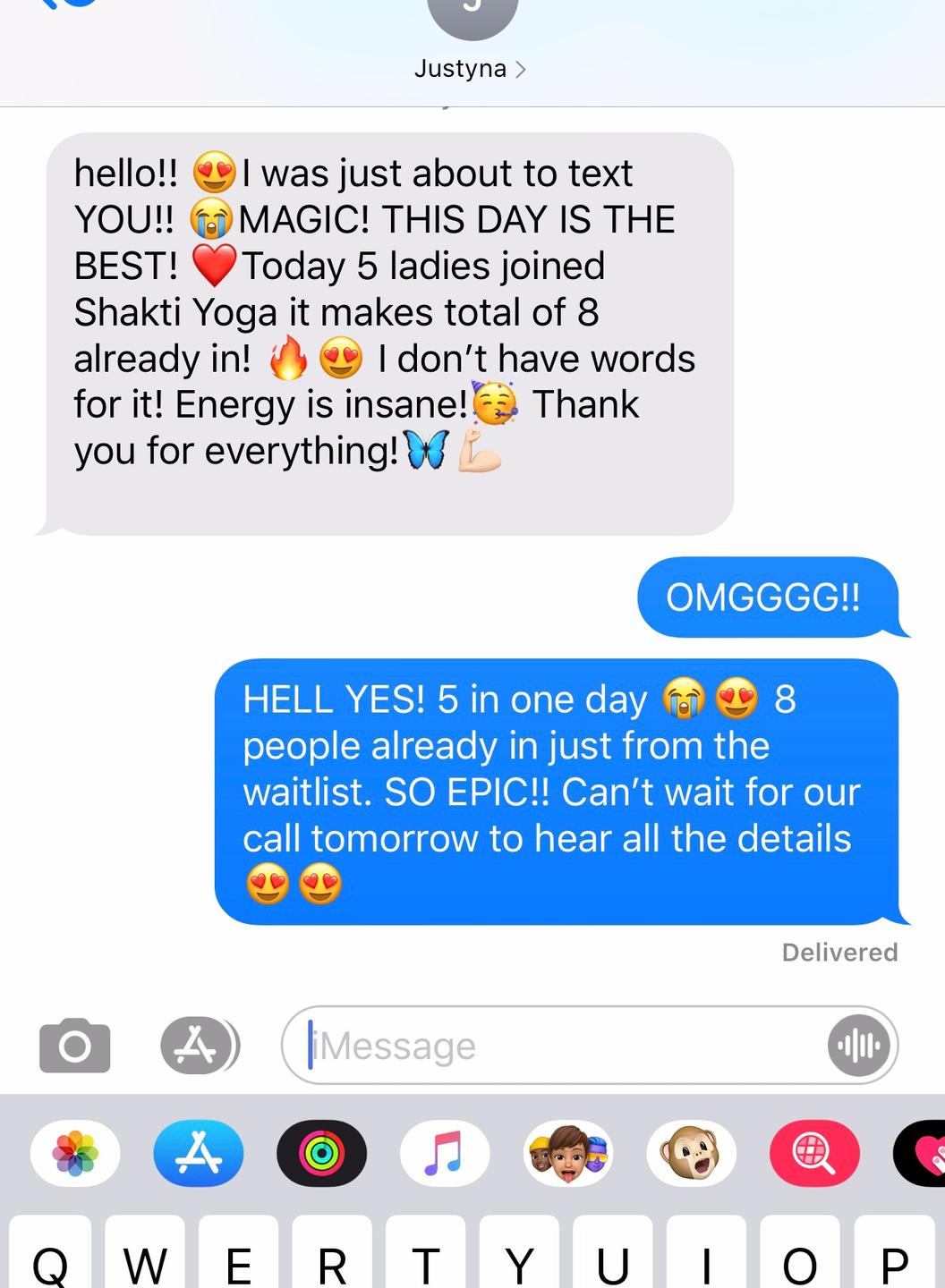Screen dimensions: 945x1288
Task: Open the Photos app in the drawer
Action: tap(75, 1153)
